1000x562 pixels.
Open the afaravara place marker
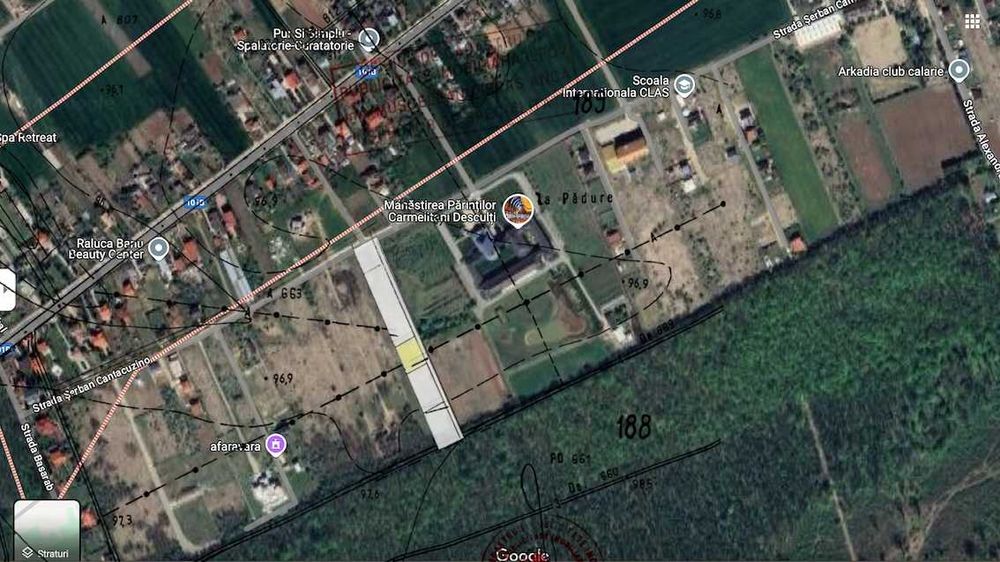(x=276, y=443)
